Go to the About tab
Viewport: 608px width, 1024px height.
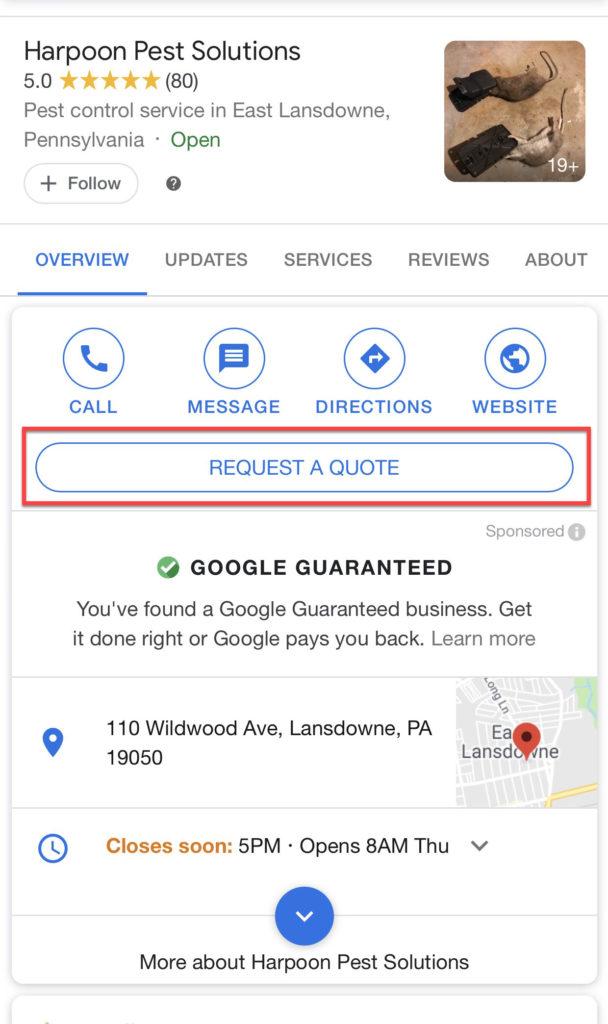tap(555, 260)
